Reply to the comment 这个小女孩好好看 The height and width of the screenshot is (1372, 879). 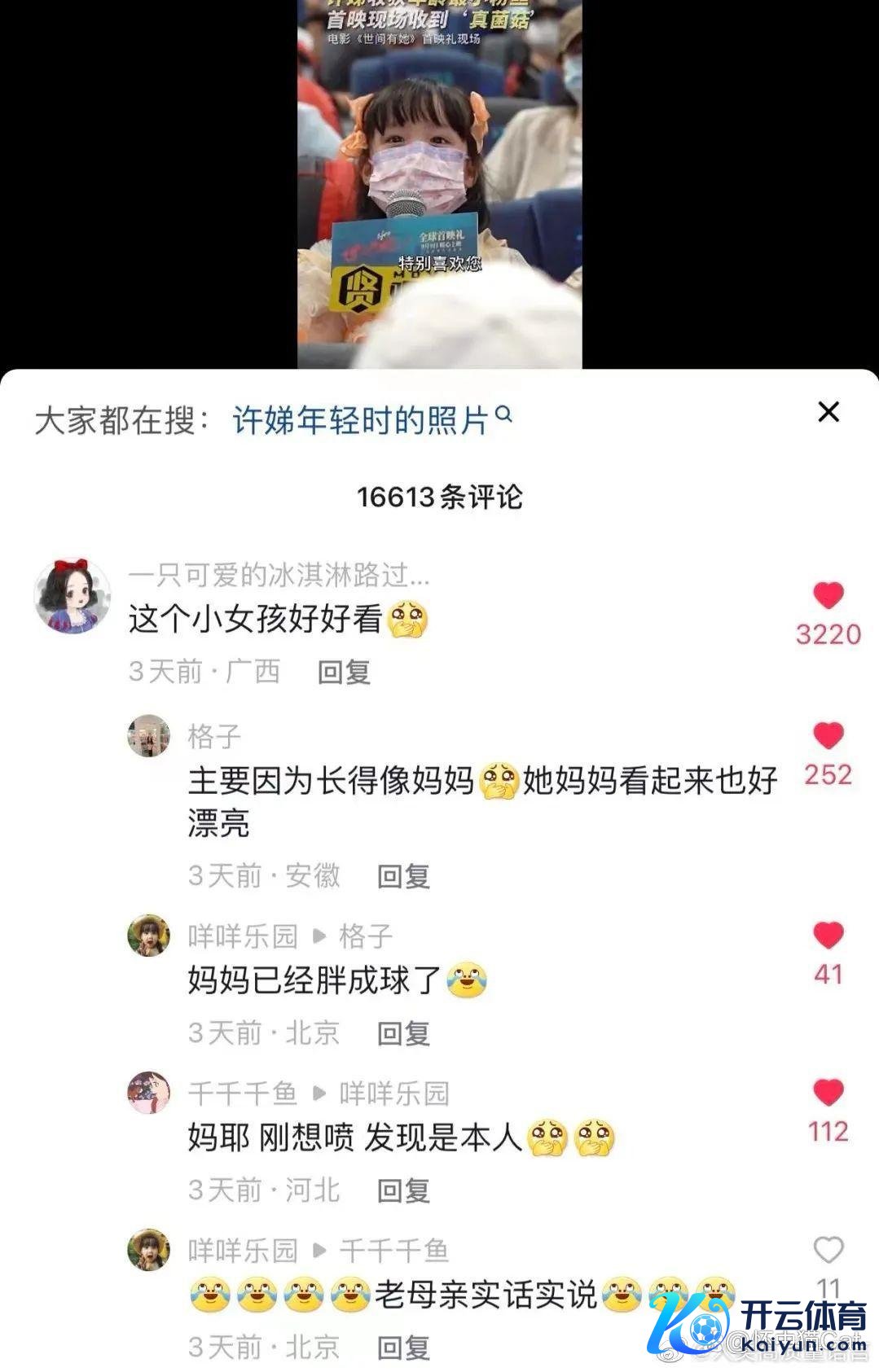[x=344, y=673]
